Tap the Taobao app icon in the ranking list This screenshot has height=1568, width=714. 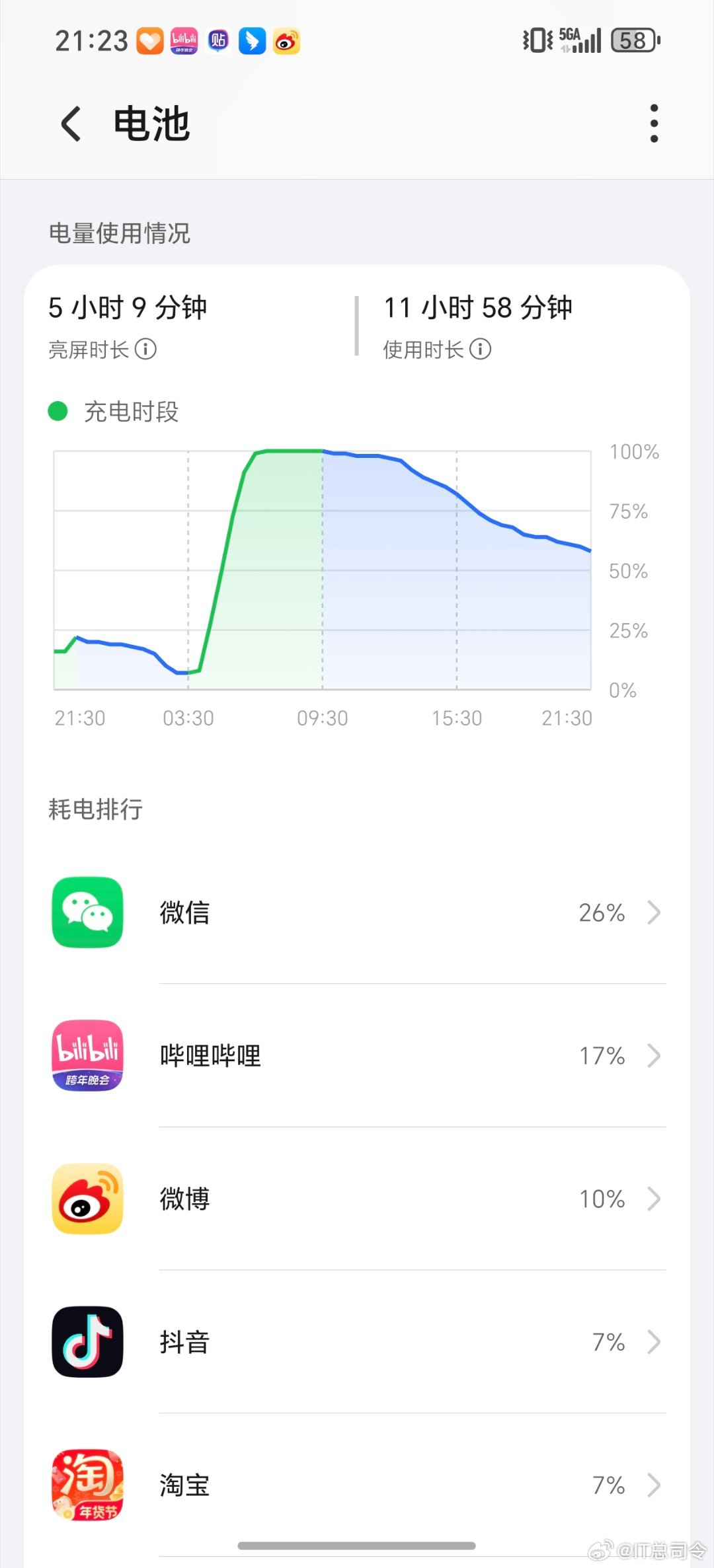pyautogui.click(x=87, y=1485)
